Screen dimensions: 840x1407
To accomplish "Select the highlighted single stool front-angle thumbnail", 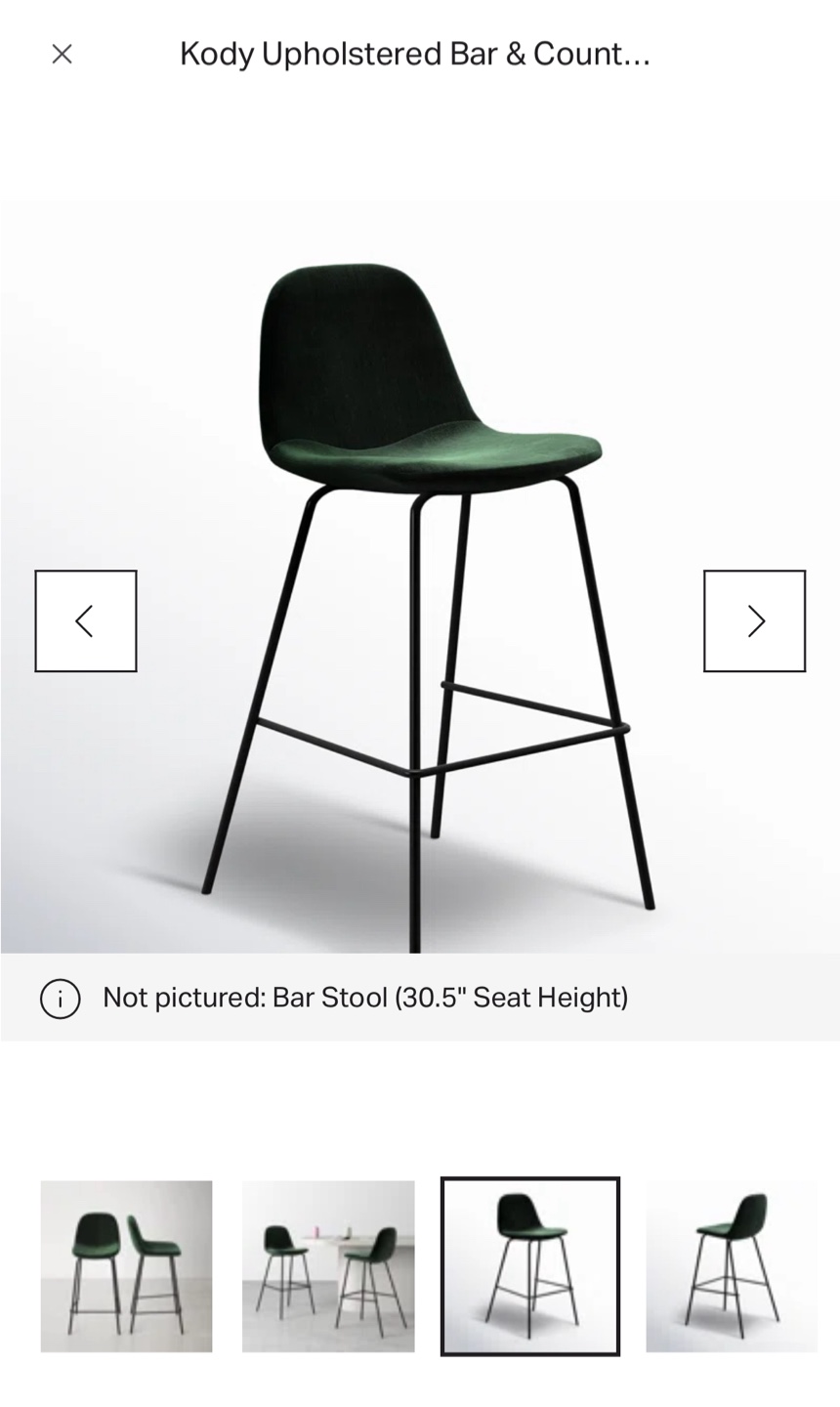I will pos(530,1266).
